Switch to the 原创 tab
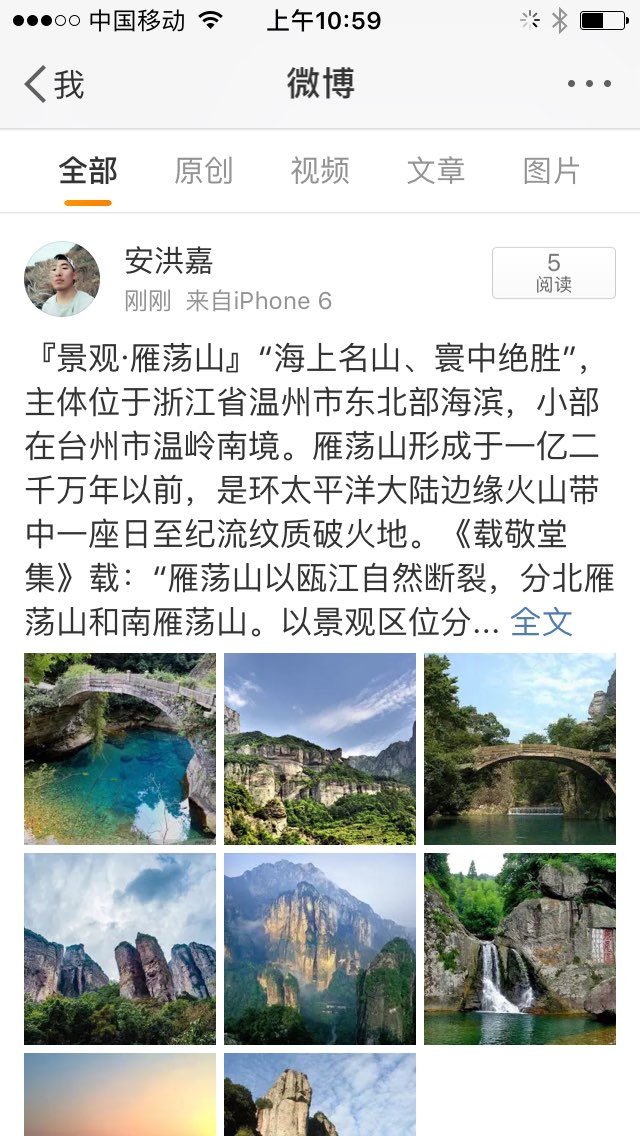 (203, 171)
